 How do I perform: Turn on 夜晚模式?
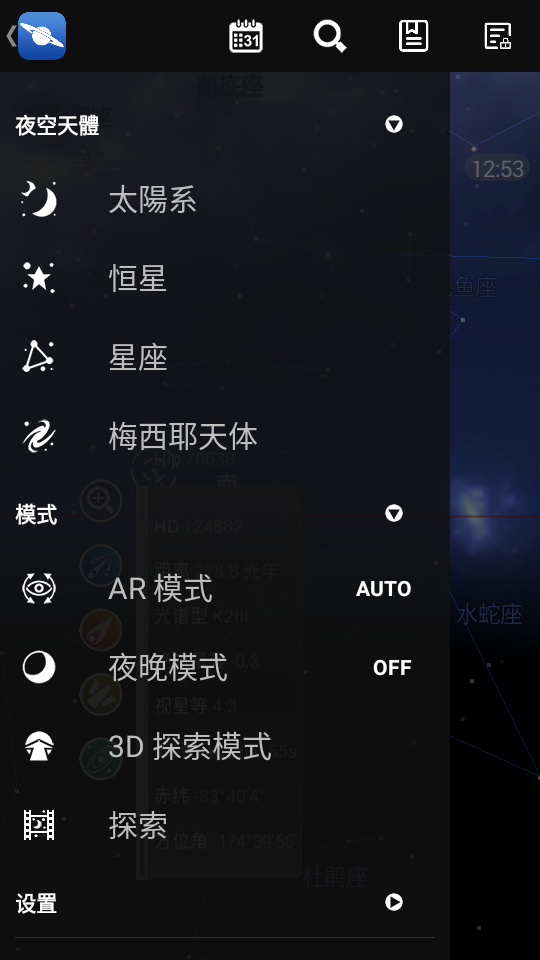click(x=225, y=667)
